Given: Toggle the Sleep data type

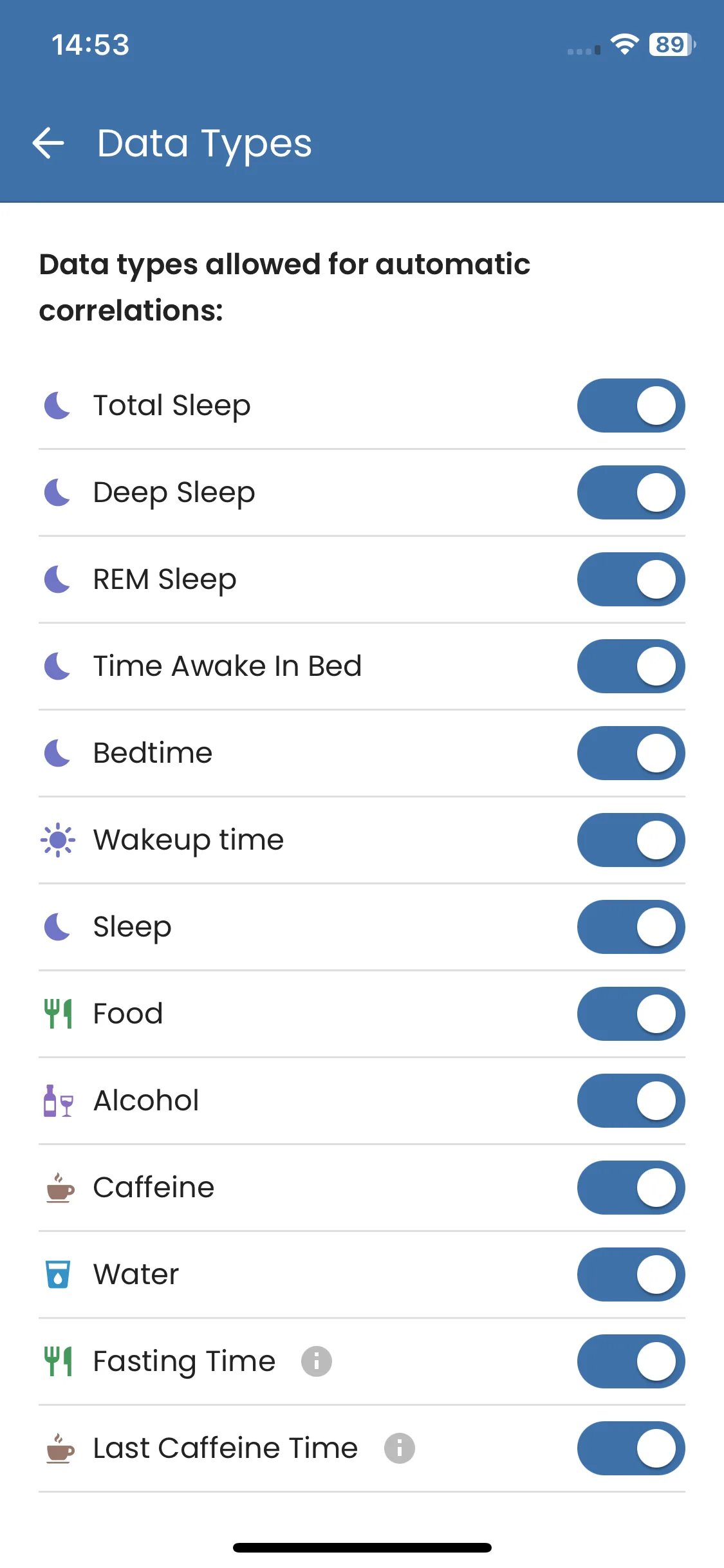Looking at the screenshot, I should tap(631, 927).
